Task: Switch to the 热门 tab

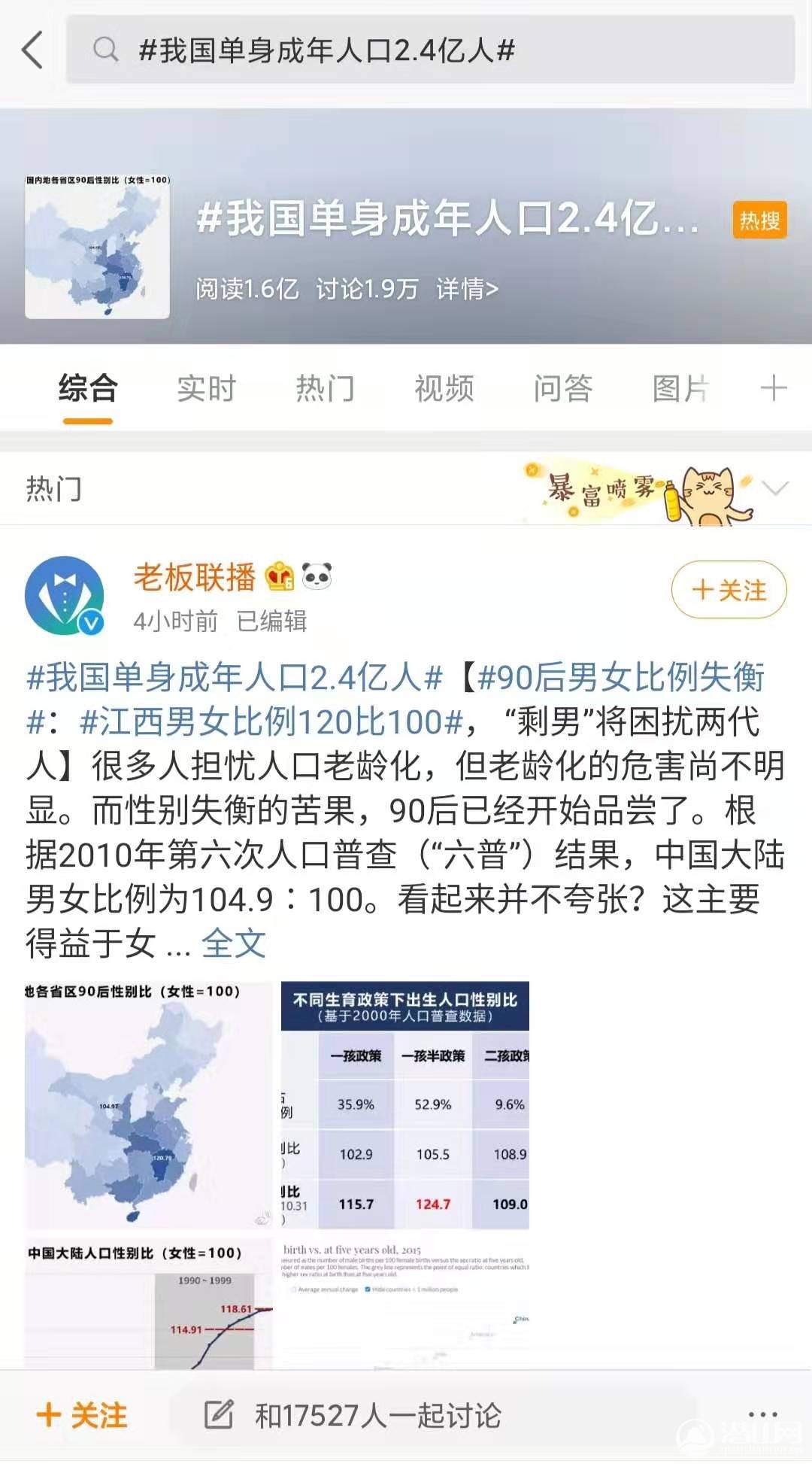Action: click(x=325, y=389)
